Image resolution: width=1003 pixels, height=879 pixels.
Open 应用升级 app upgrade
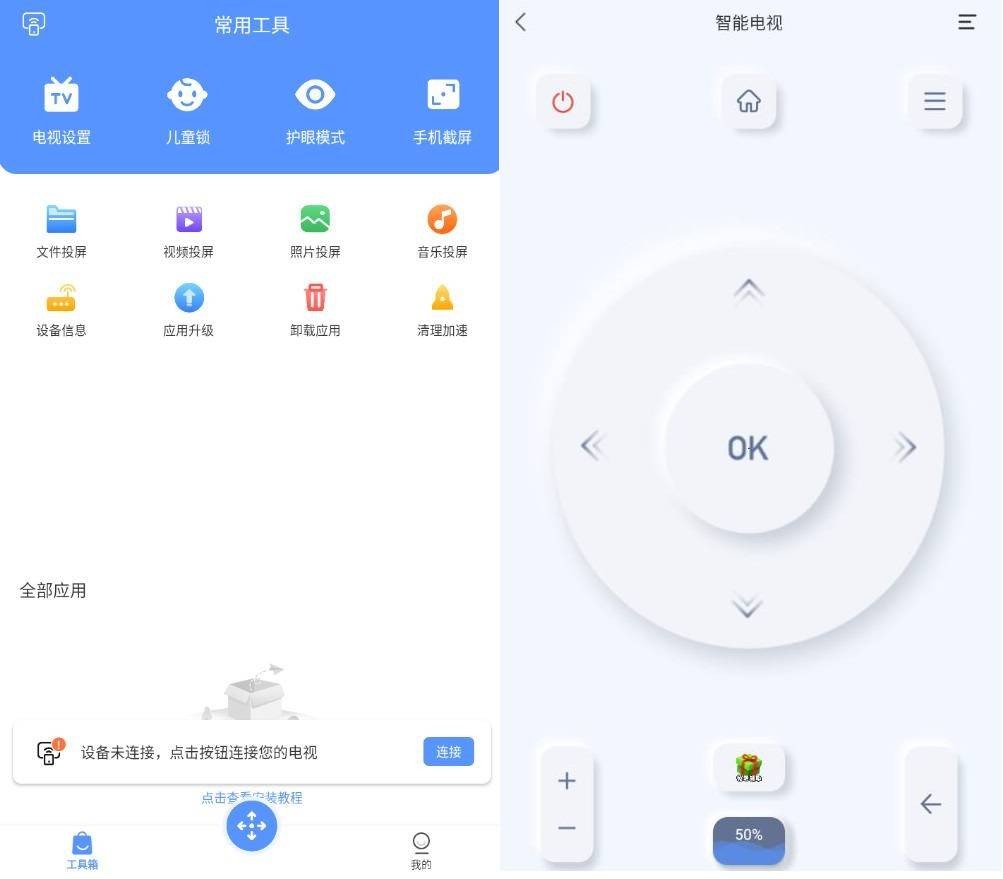(x=188, y=309)
